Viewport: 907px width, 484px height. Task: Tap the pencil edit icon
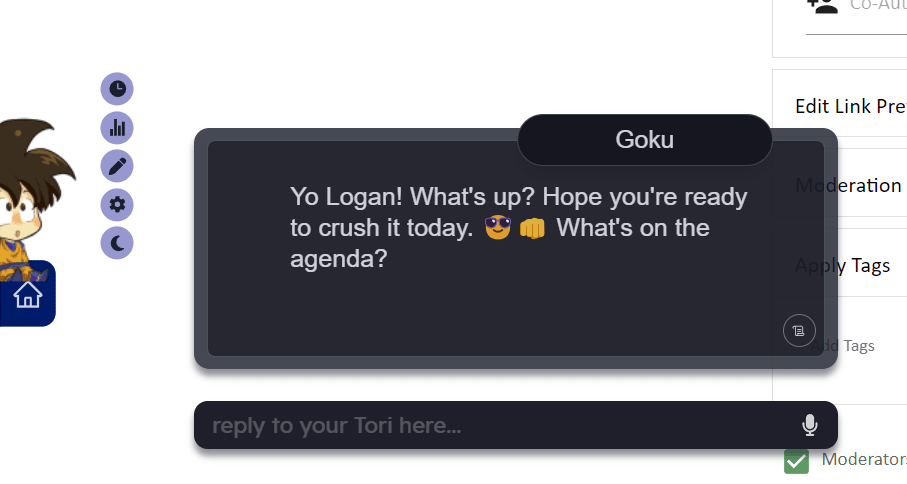(117, 165)
